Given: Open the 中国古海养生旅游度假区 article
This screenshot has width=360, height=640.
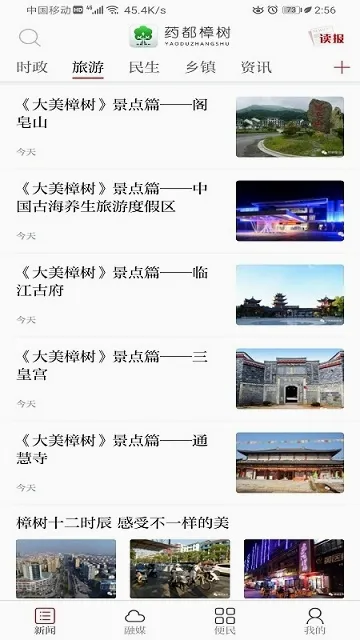Looking at the screenshot, I should 180,211.
